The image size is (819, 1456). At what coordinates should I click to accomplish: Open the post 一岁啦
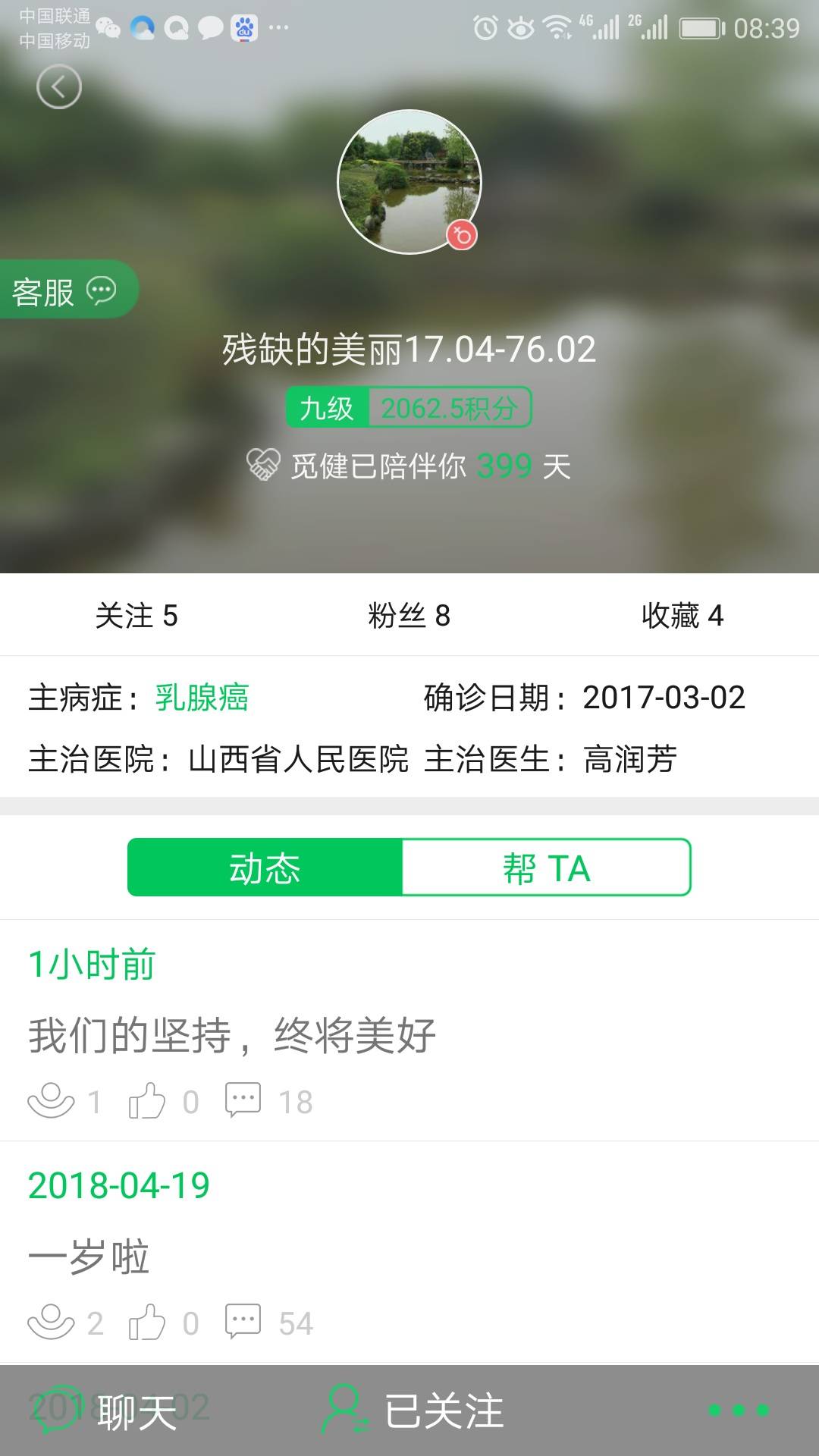89,1257
